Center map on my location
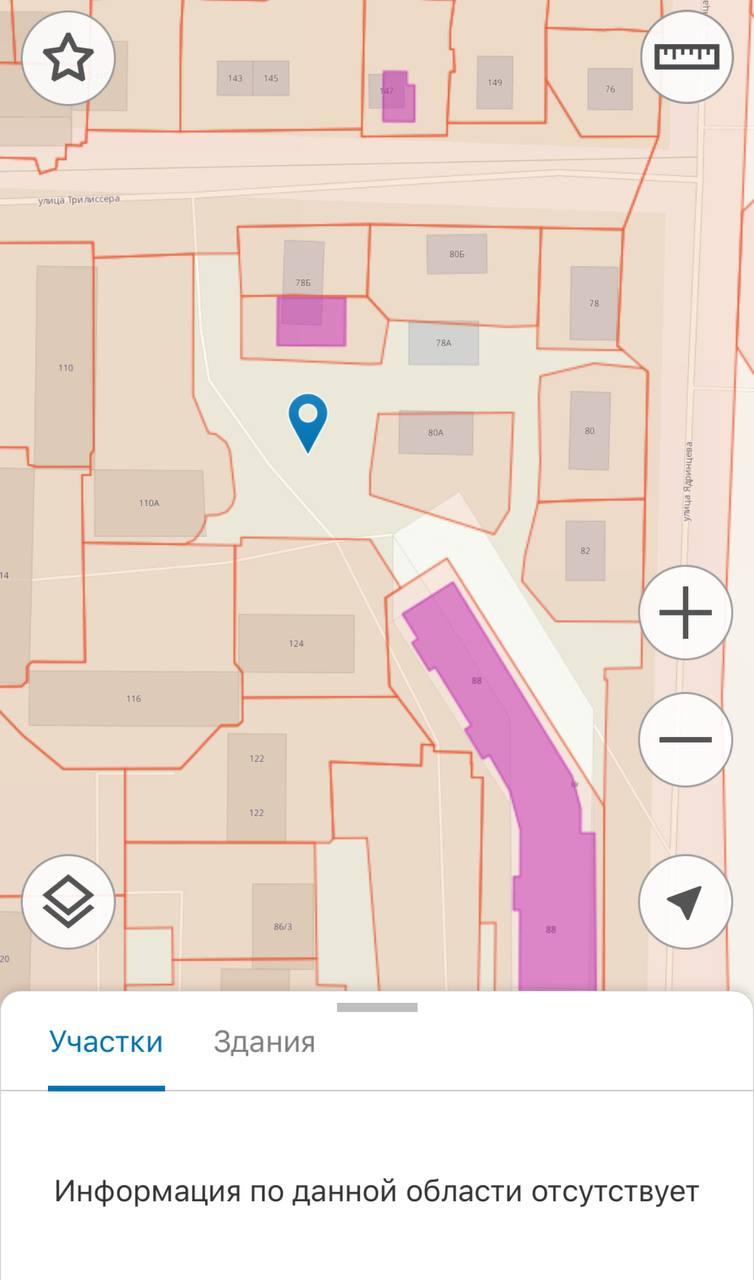The image size is (754, 1280). point(686,902)
